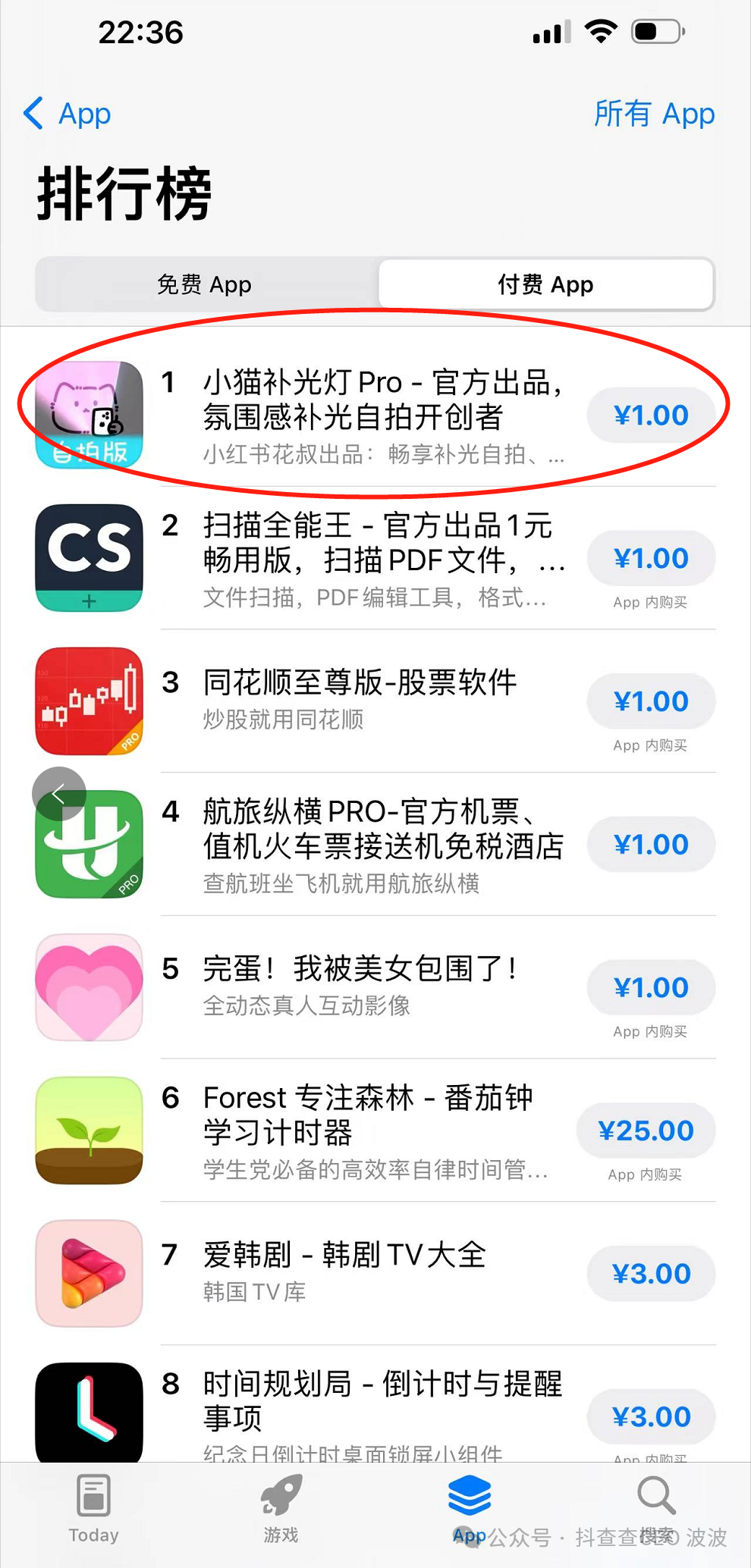Open the 所有 App filter
The width and height of the screenshot is (751, 1568).
(x=653, y=114)
